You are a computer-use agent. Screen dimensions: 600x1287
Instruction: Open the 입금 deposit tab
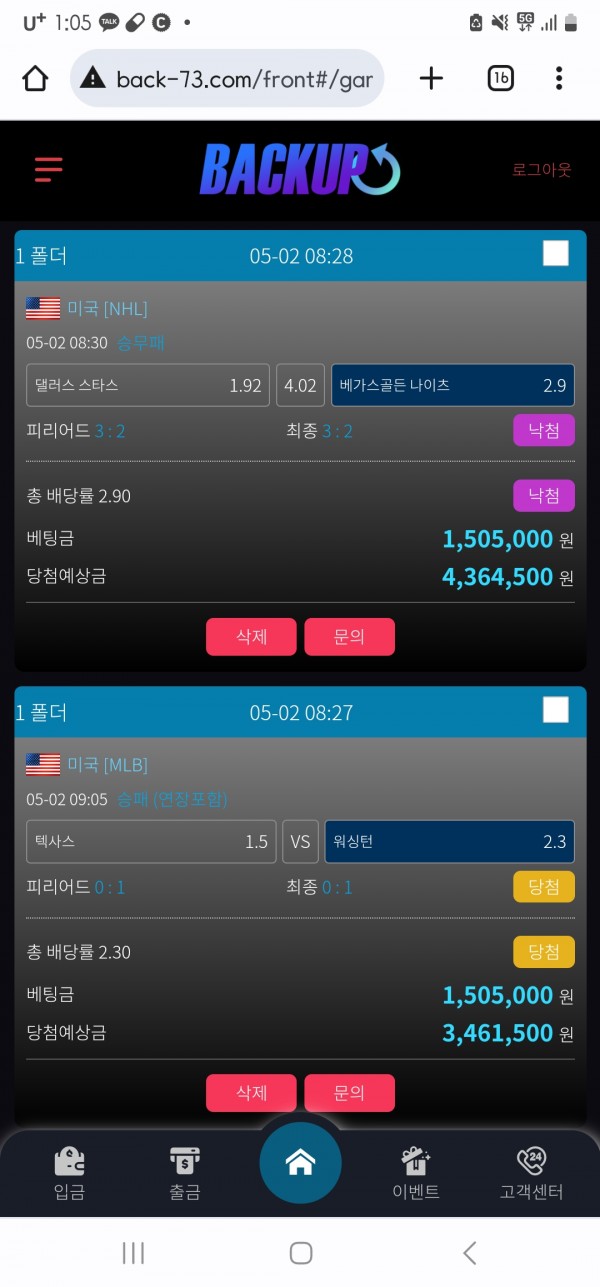click(69, 1174)
